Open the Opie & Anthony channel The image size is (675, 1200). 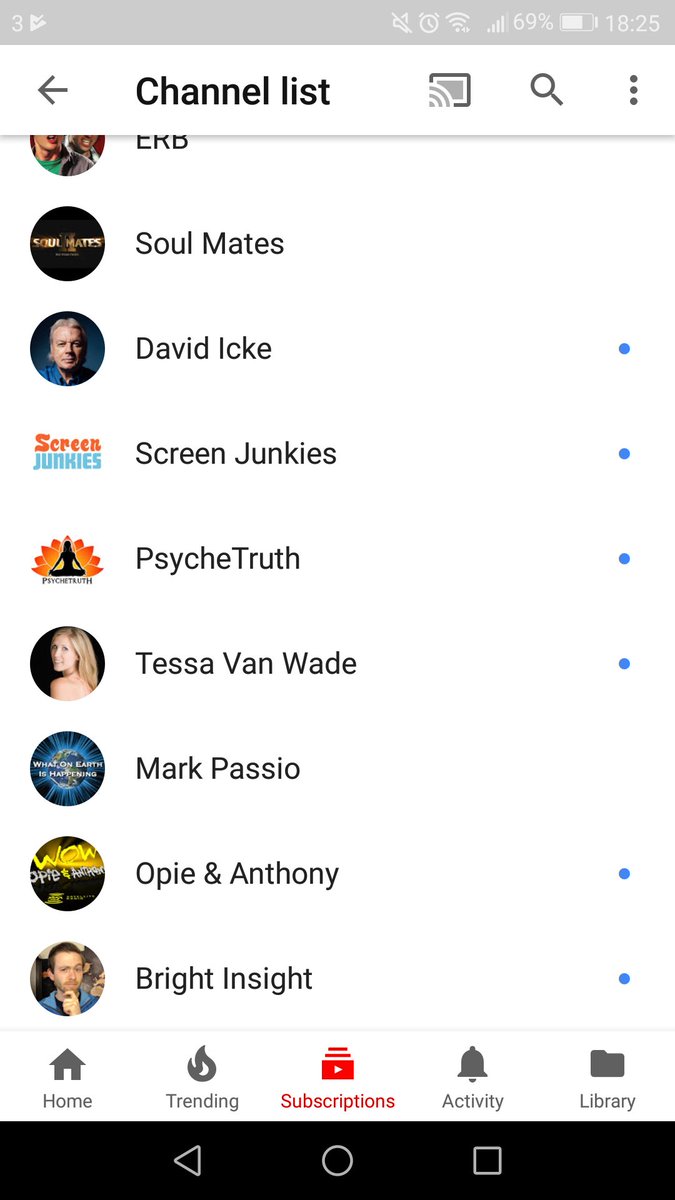[x=337, y=873]
